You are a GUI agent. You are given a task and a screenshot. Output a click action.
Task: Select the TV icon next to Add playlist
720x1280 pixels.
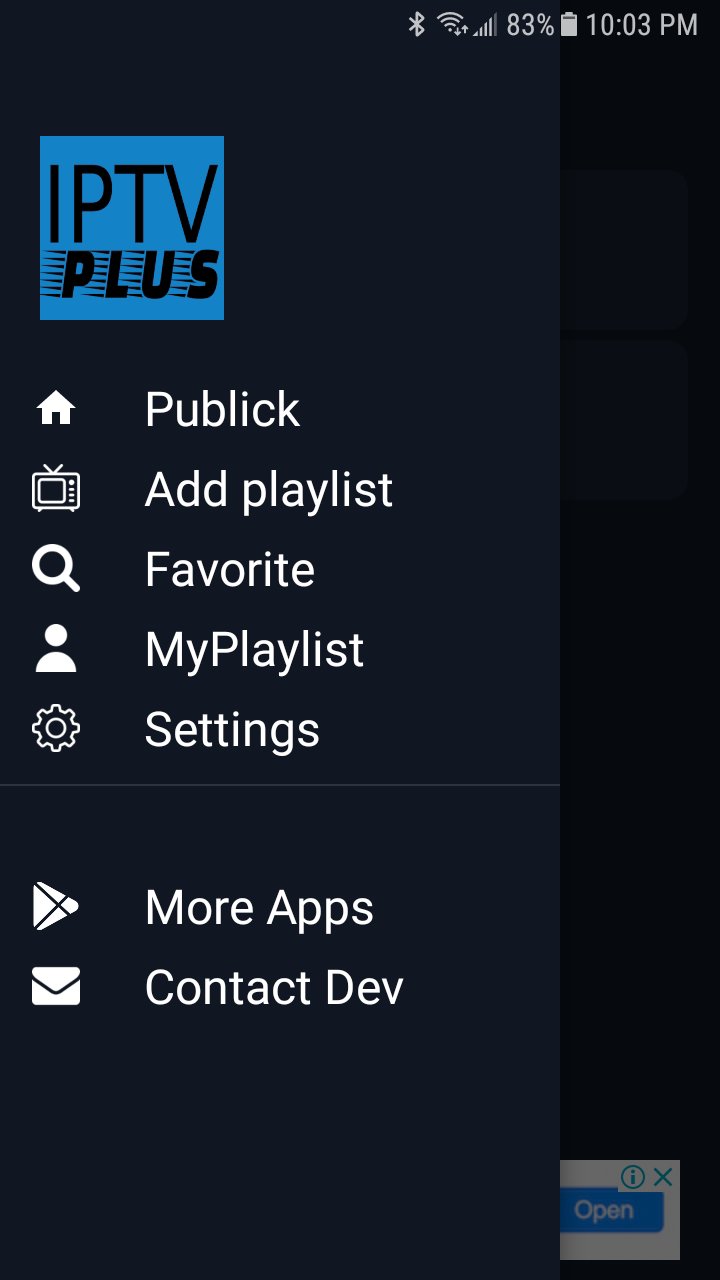pos(55,489)
